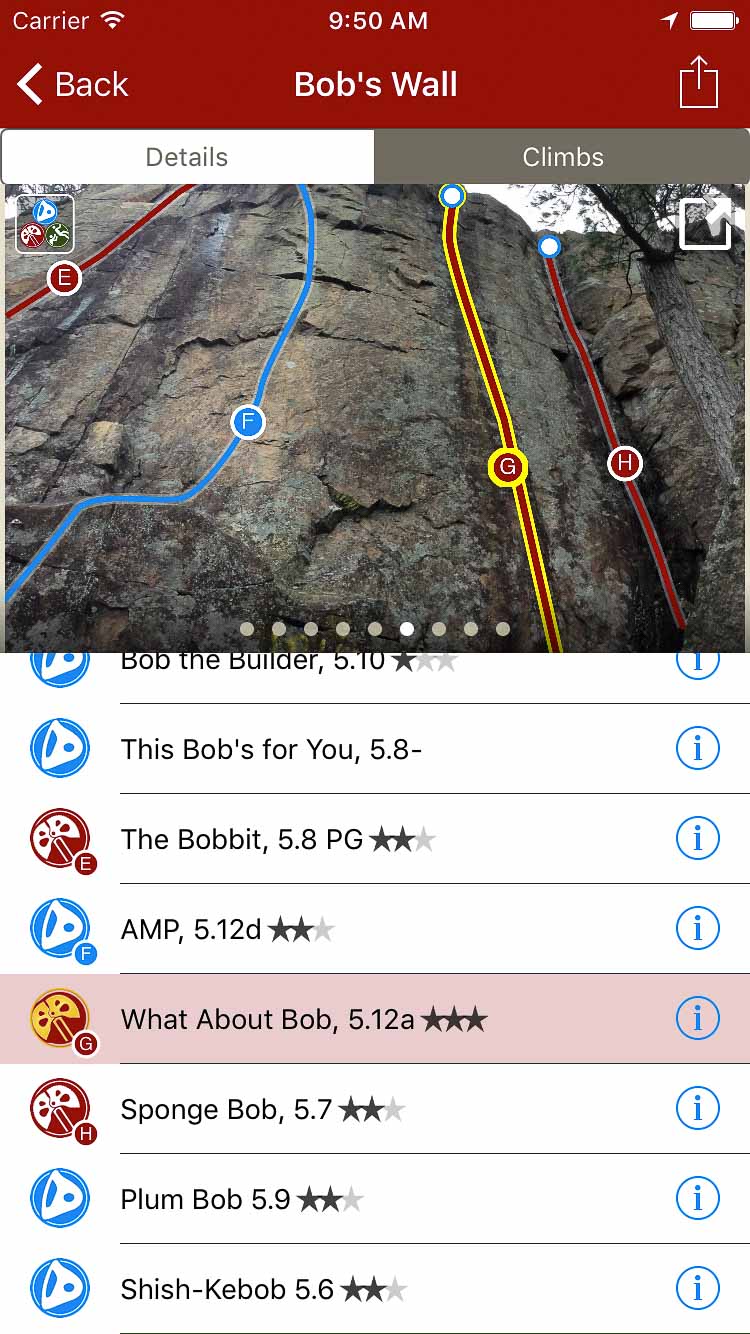Open info for AMP, 5.12d
This screenshot has width=750, height=1334.
(x=698, y=929)
